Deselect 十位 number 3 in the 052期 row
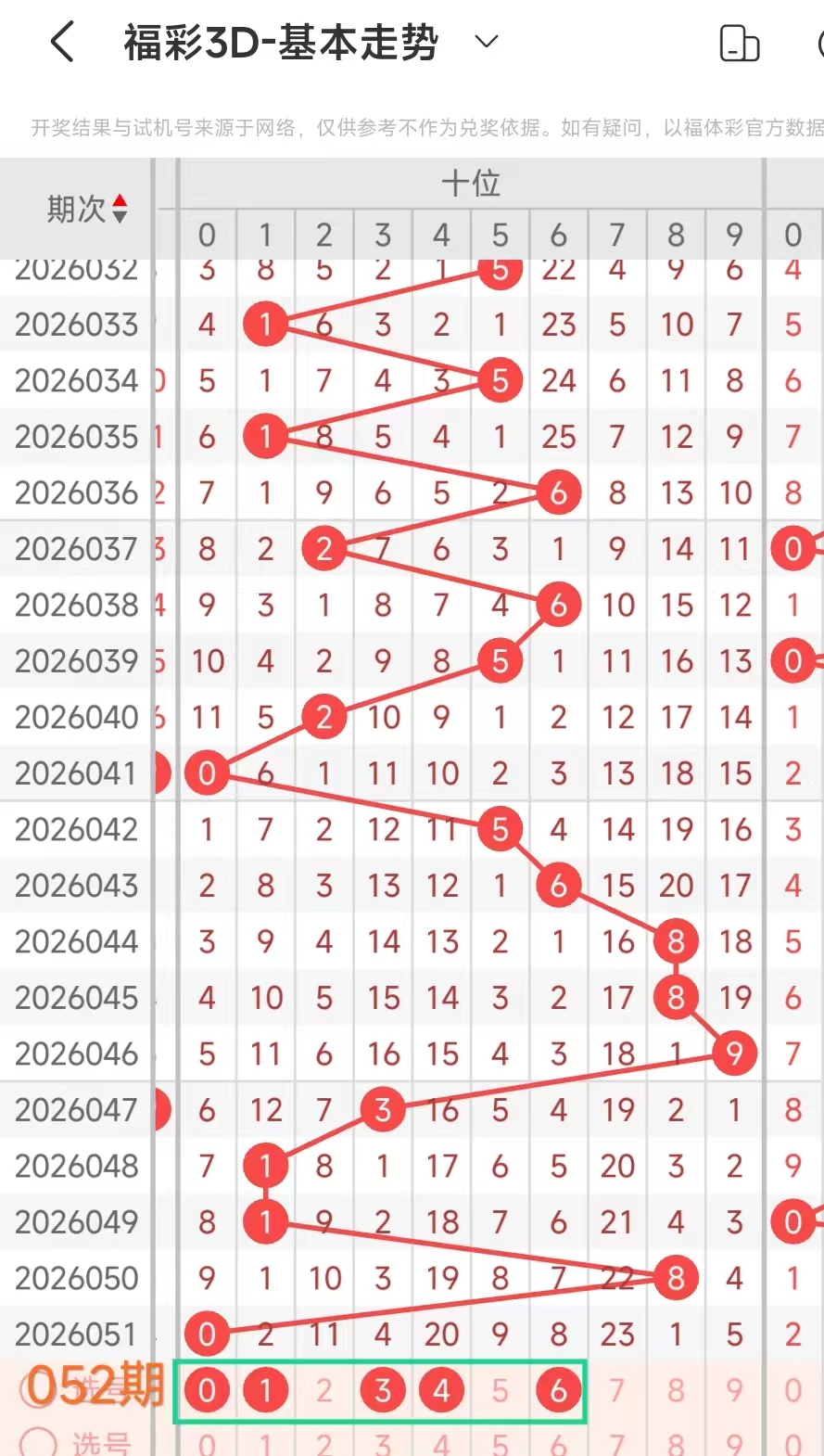824x1456 pixels. pyautogui.click(x=382, y=1390)
